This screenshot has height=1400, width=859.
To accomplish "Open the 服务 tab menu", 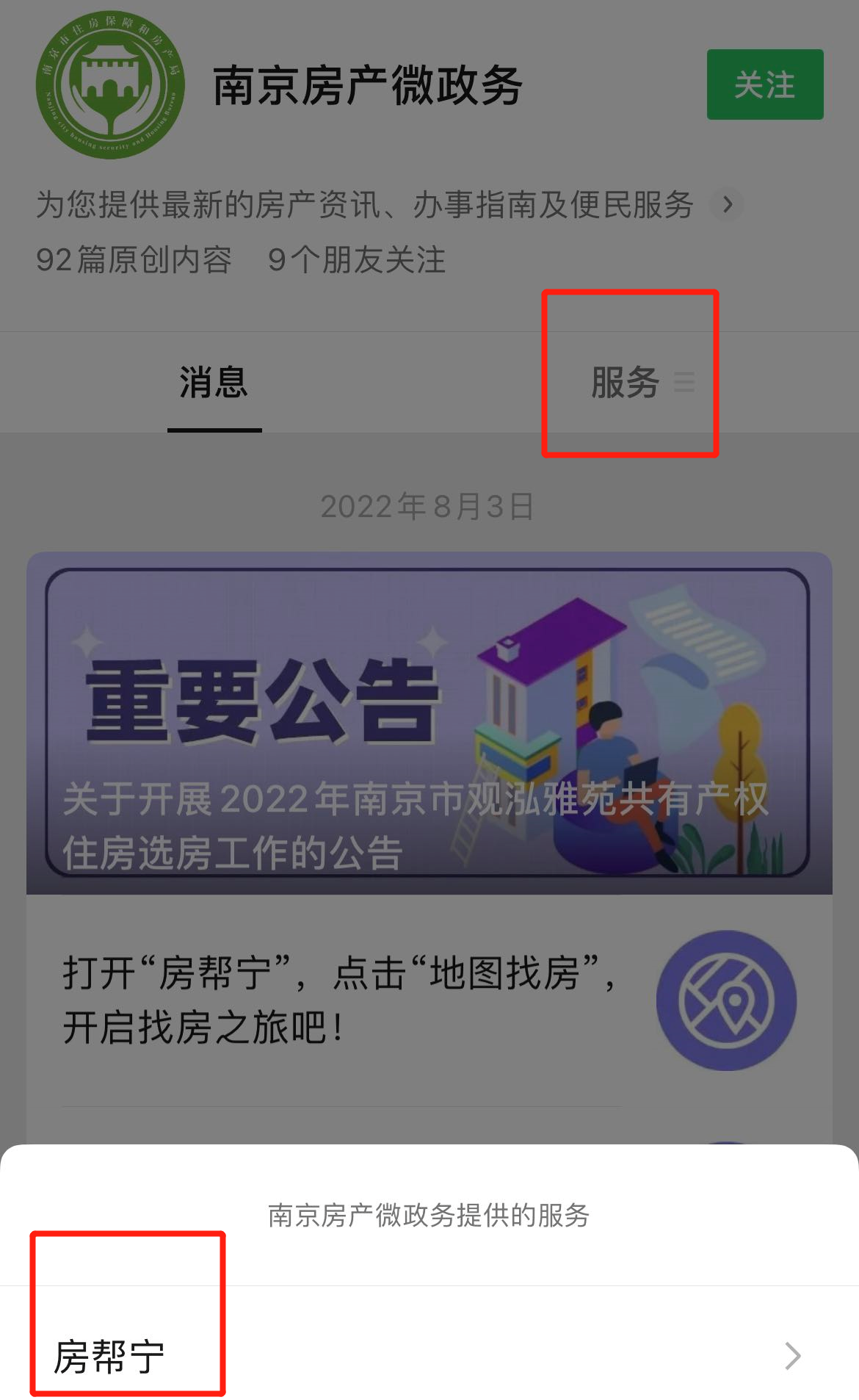I will pyautogui.click(x=628, y=383).
